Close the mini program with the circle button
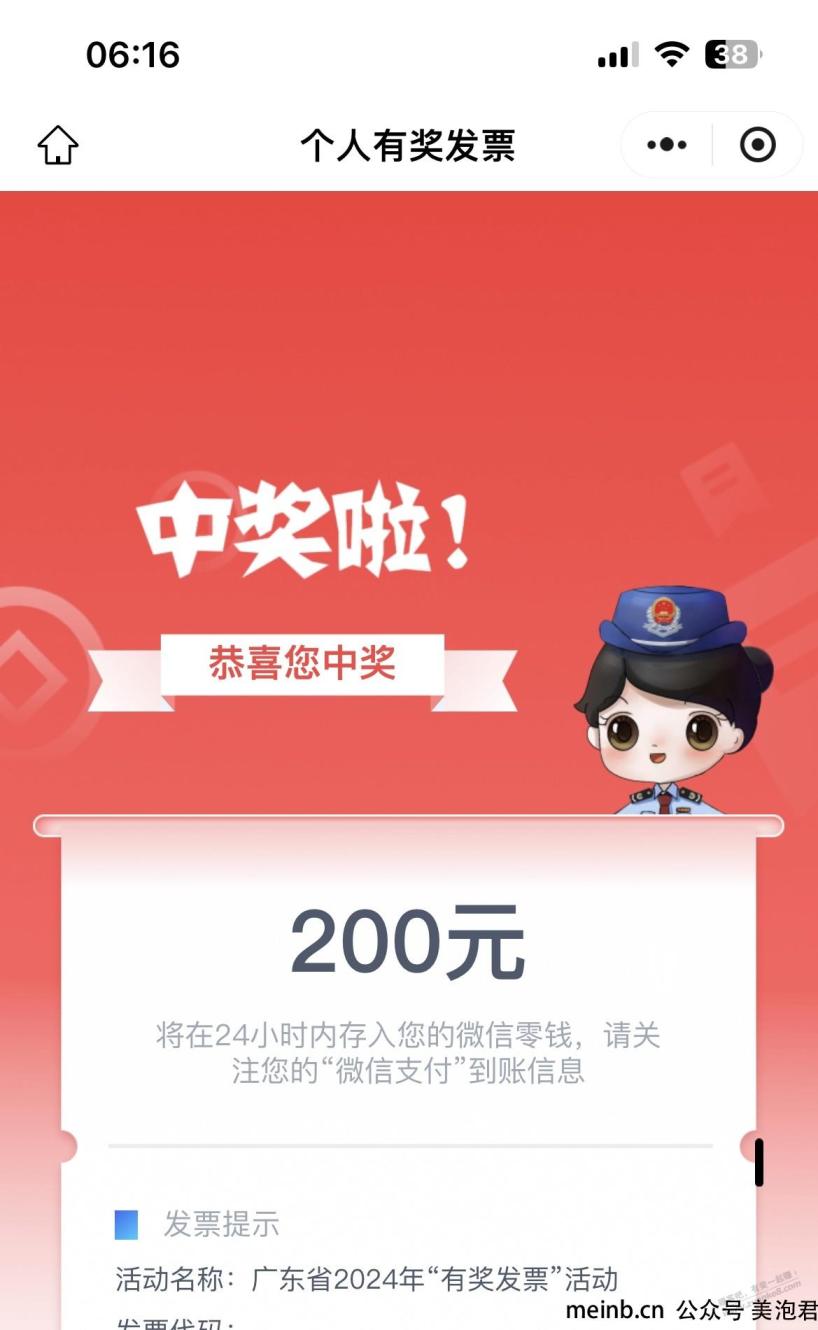This screenshot has height=1330, width=818. (x=757, y=146)
